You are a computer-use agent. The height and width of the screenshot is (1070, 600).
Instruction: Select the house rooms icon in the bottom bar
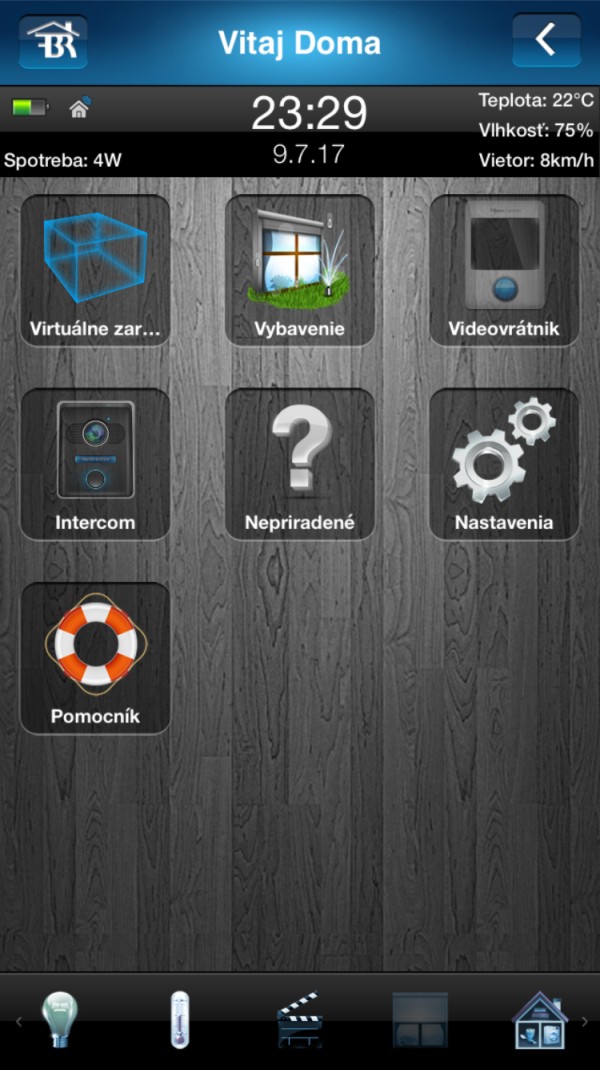point(539,1020)
